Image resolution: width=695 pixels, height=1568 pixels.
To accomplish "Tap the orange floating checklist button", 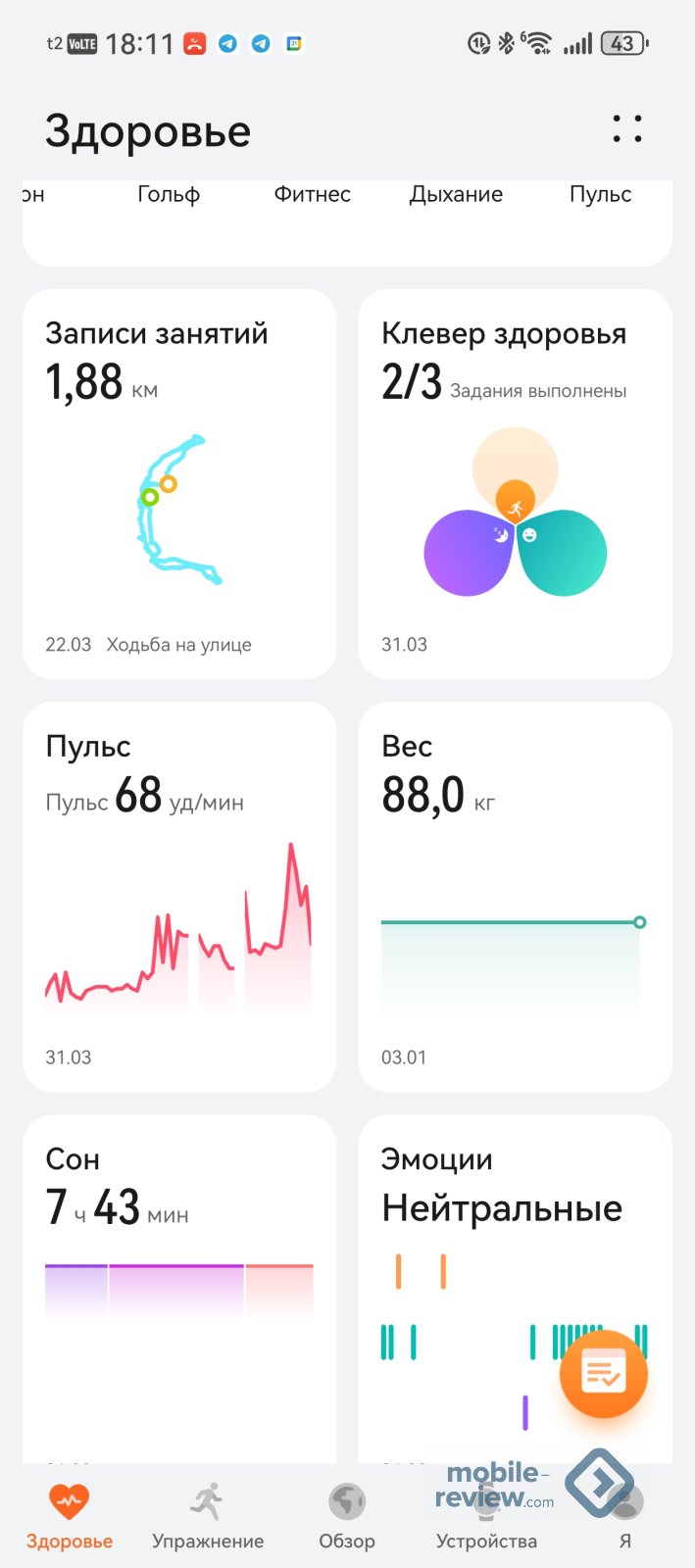I will pyautogui.click(x=603, y=1374).
